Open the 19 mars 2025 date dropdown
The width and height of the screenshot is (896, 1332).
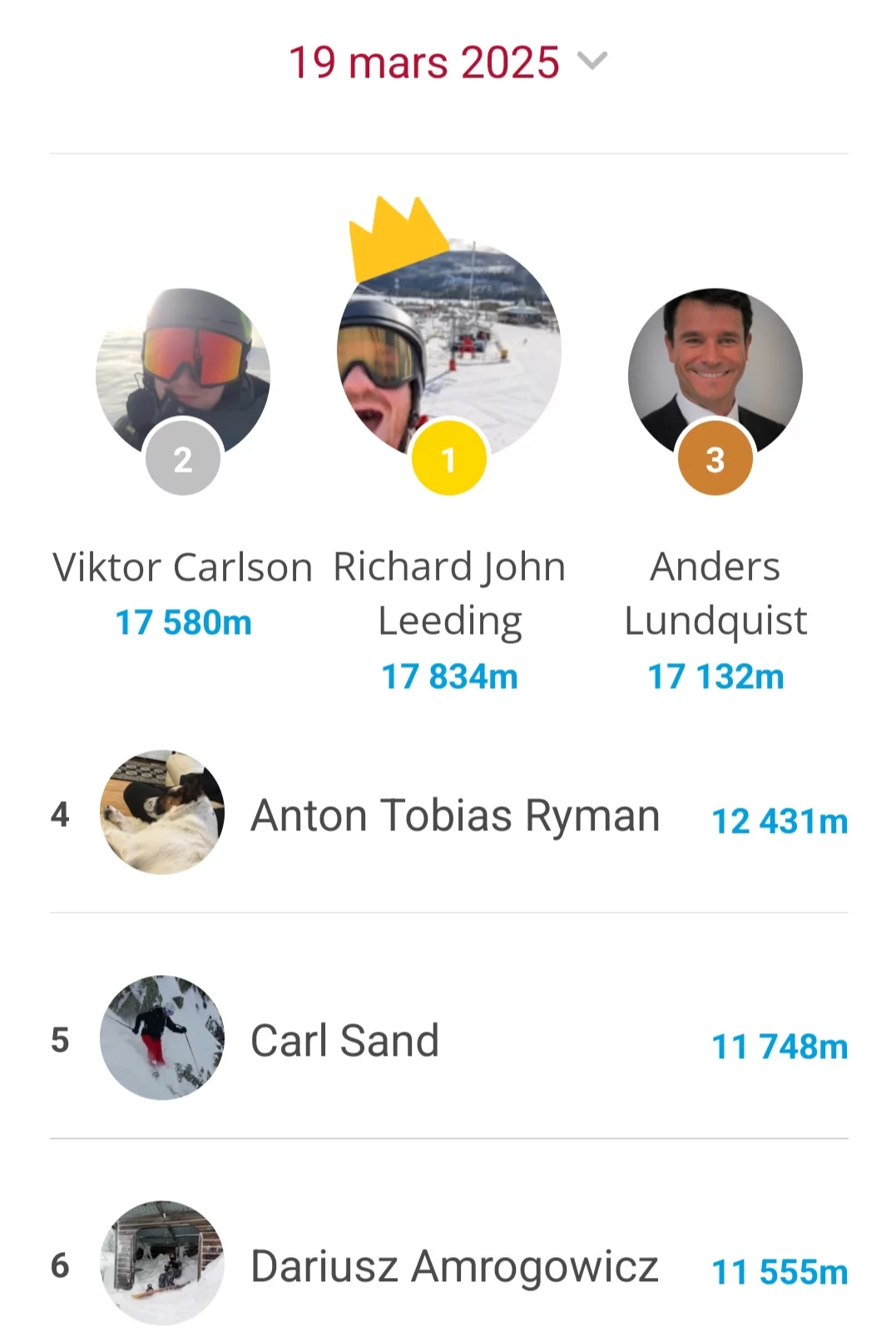click(x=448, y=63)
